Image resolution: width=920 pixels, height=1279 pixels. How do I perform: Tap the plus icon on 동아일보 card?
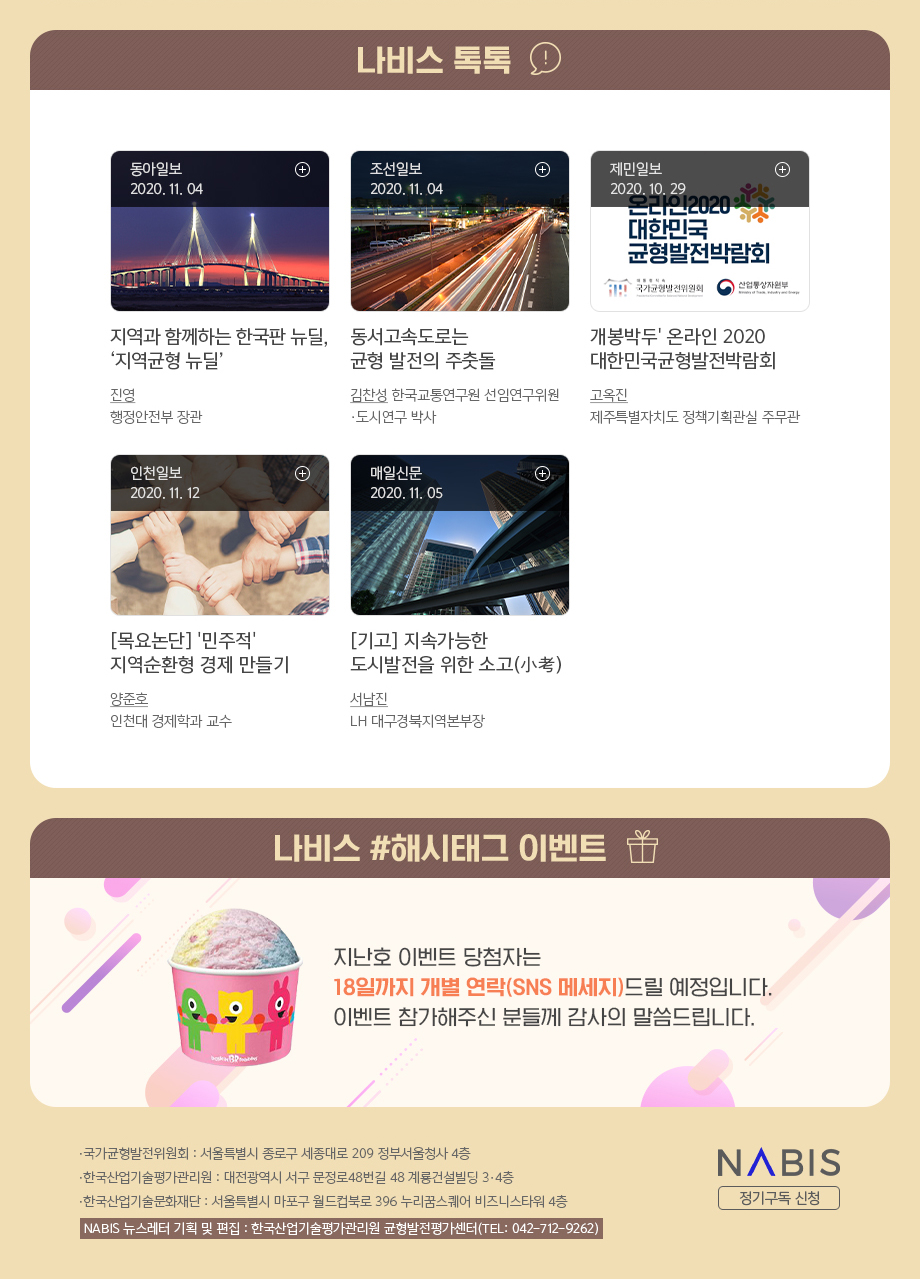coord(302,169)
